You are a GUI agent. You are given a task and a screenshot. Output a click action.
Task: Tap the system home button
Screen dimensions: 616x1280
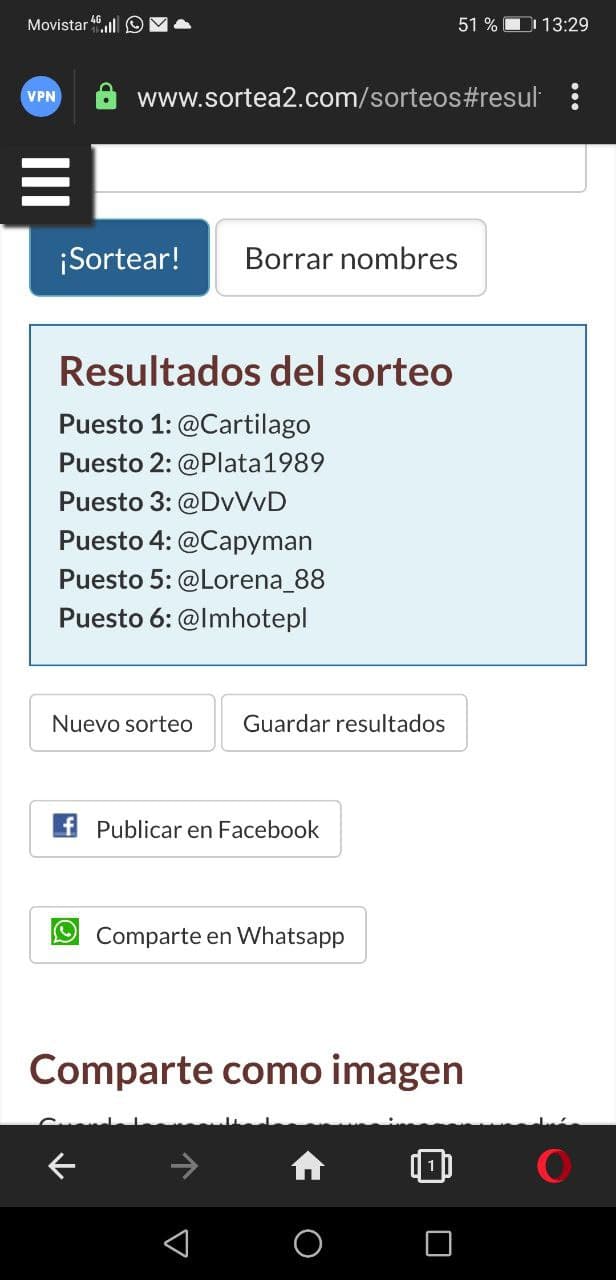pyautogui.click(x=308, y=1243)
